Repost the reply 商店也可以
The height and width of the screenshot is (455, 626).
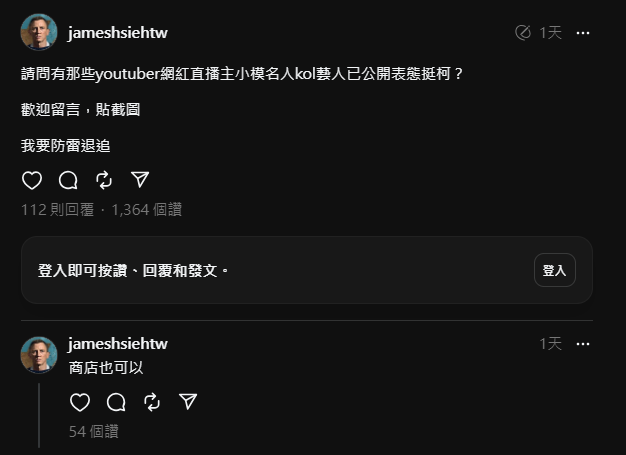(152, 402)
